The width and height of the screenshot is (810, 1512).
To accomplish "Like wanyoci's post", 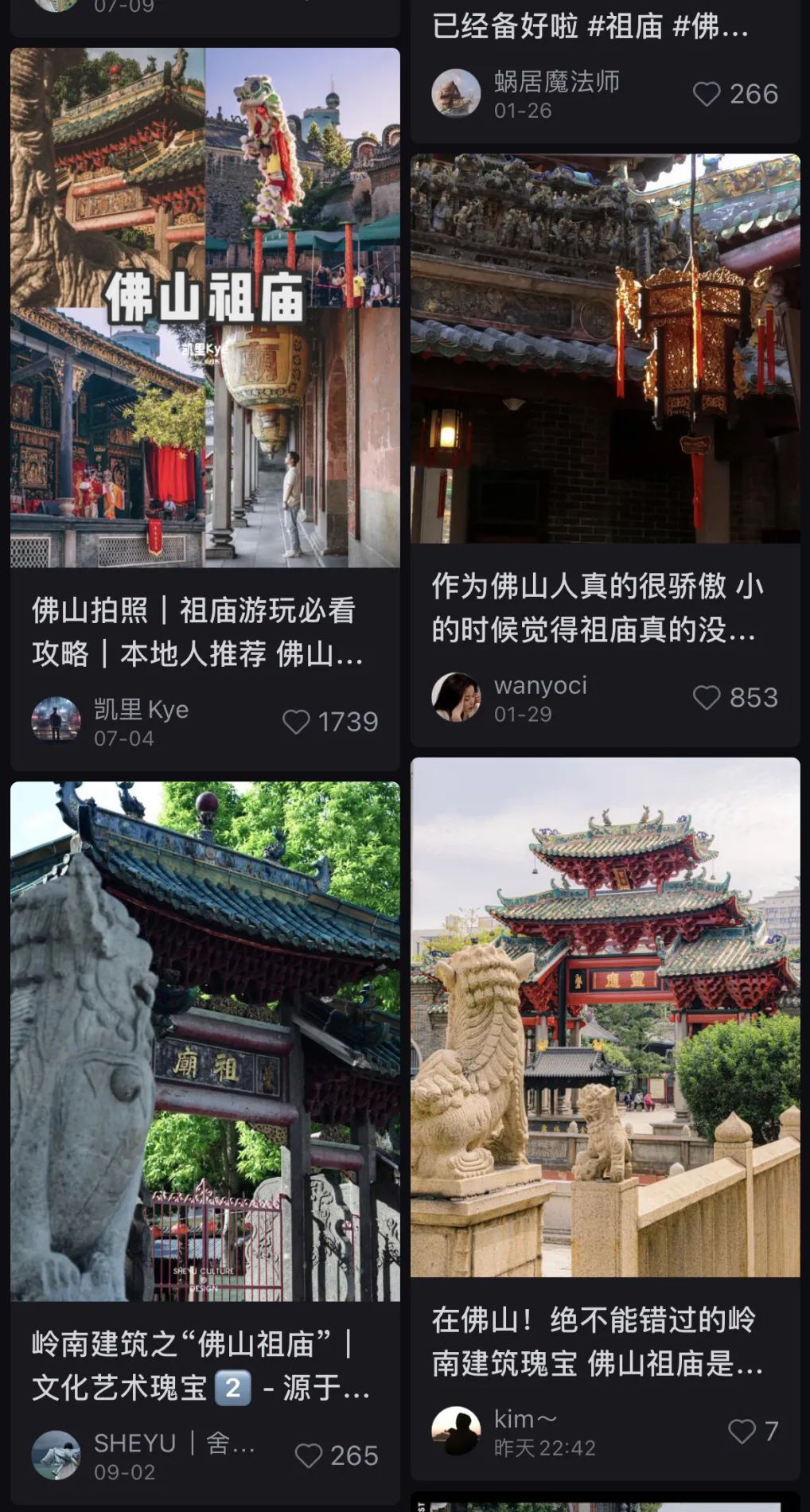I will point(707,698).
